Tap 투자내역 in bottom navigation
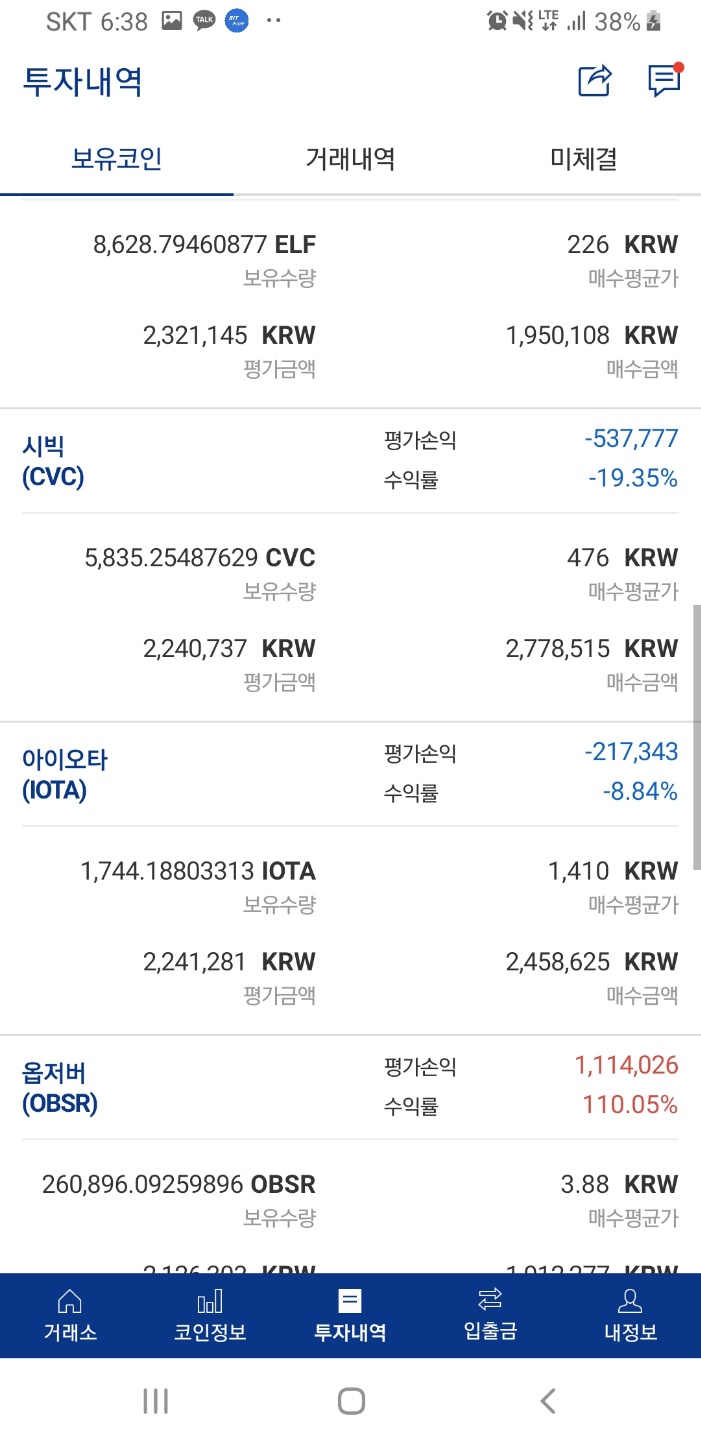This screenshot has width=701, height=1440. point(350,1315)
